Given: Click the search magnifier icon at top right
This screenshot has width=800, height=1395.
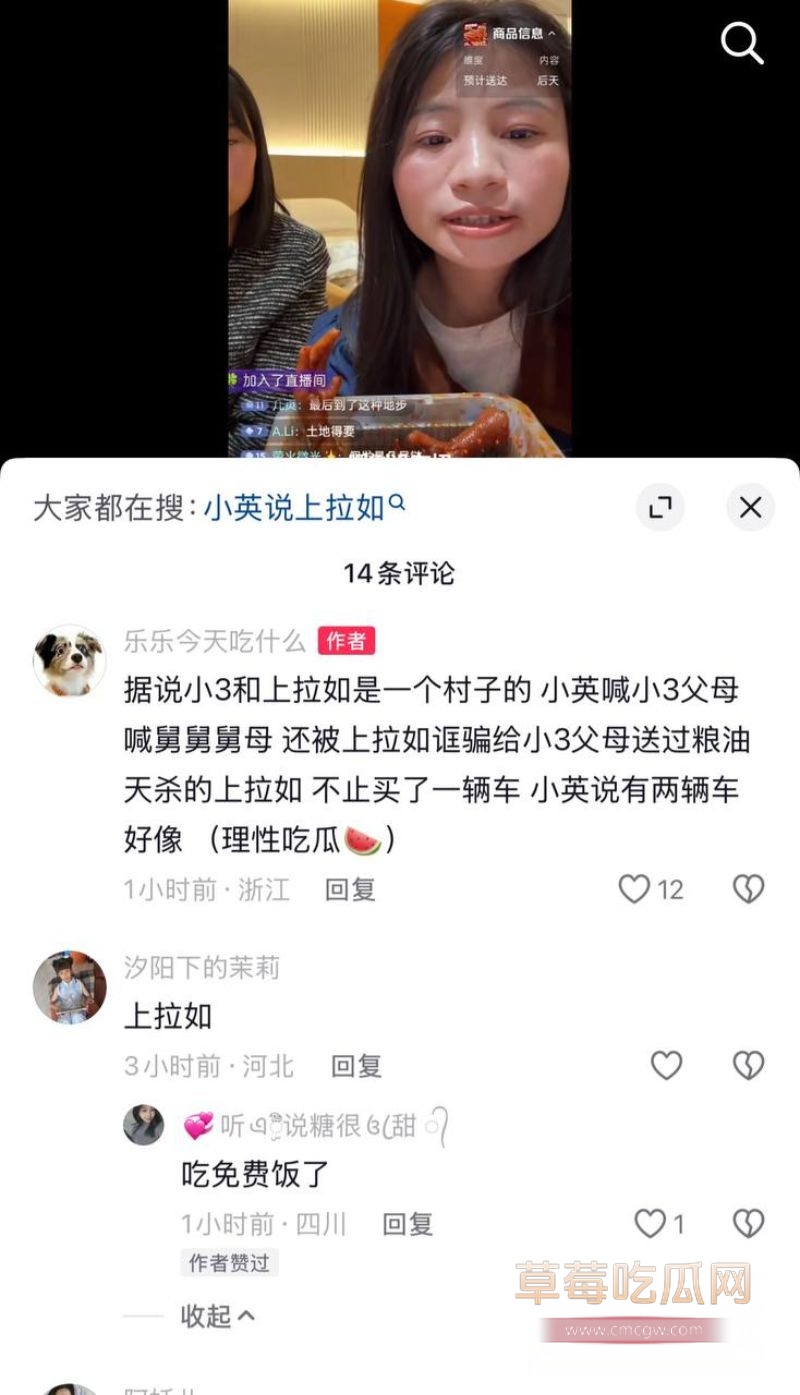Looking at the screenshot, I should [741, 41].
